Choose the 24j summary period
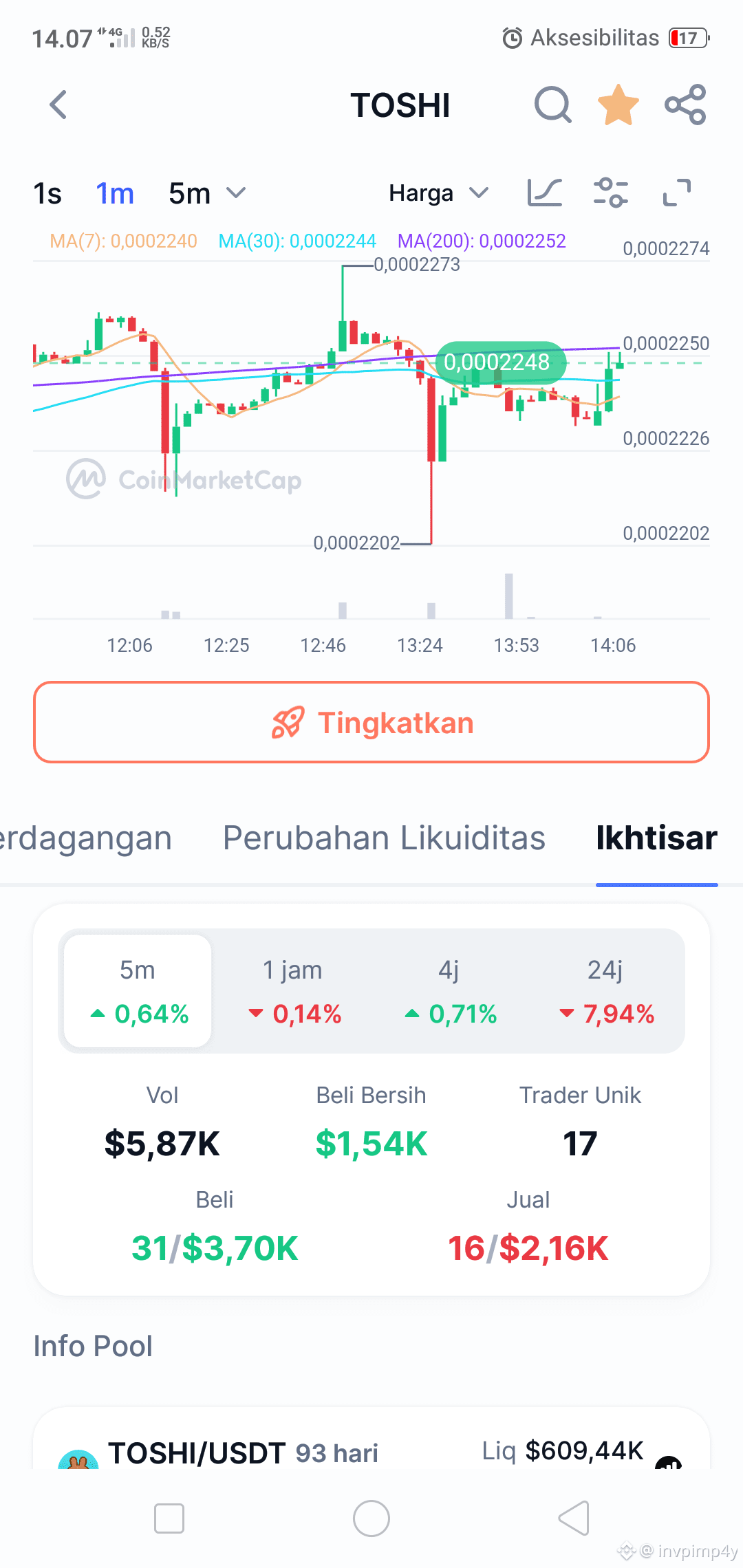 pos(605,991)
